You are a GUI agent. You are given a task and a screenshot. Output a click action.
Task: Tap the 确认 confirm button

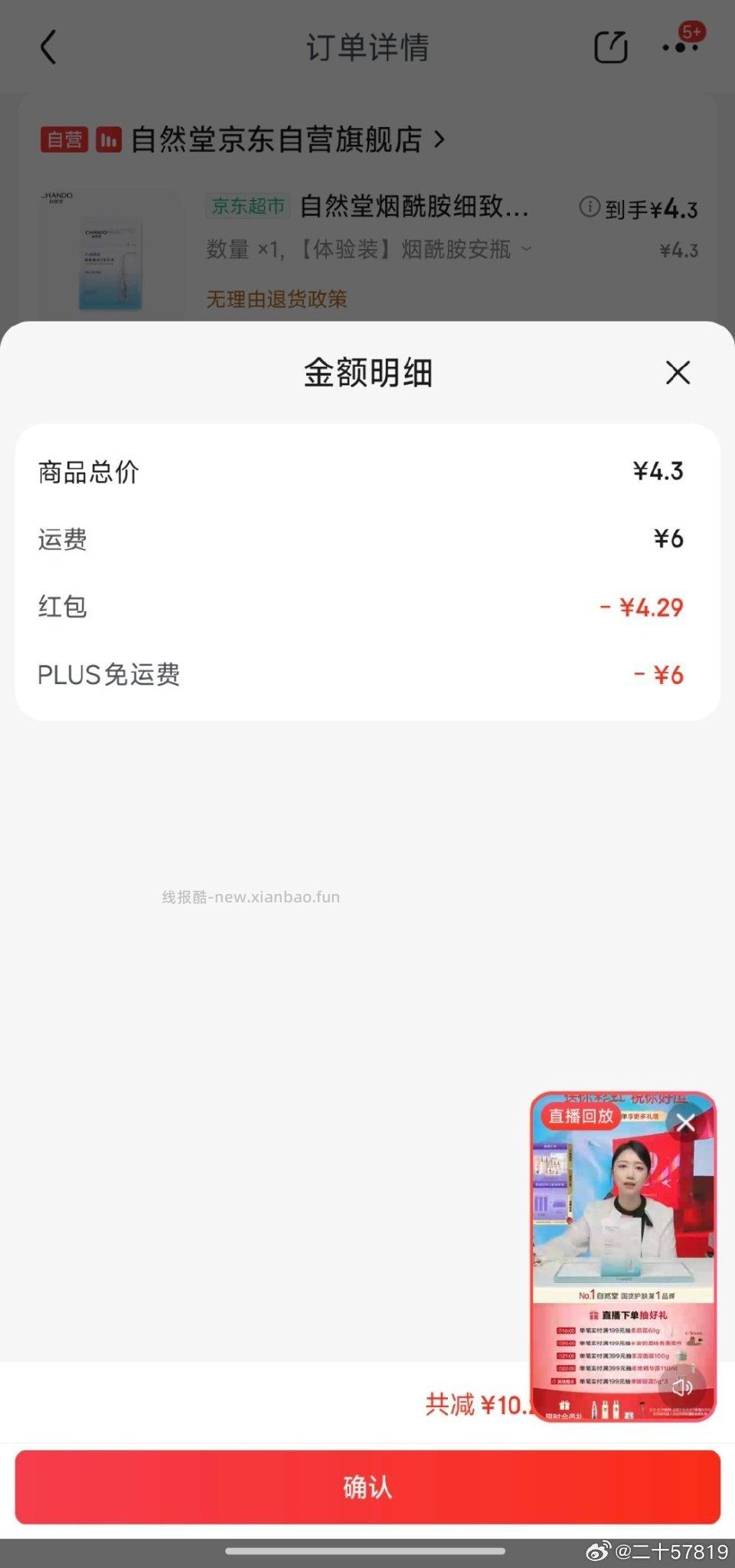tap(367, 1487)
